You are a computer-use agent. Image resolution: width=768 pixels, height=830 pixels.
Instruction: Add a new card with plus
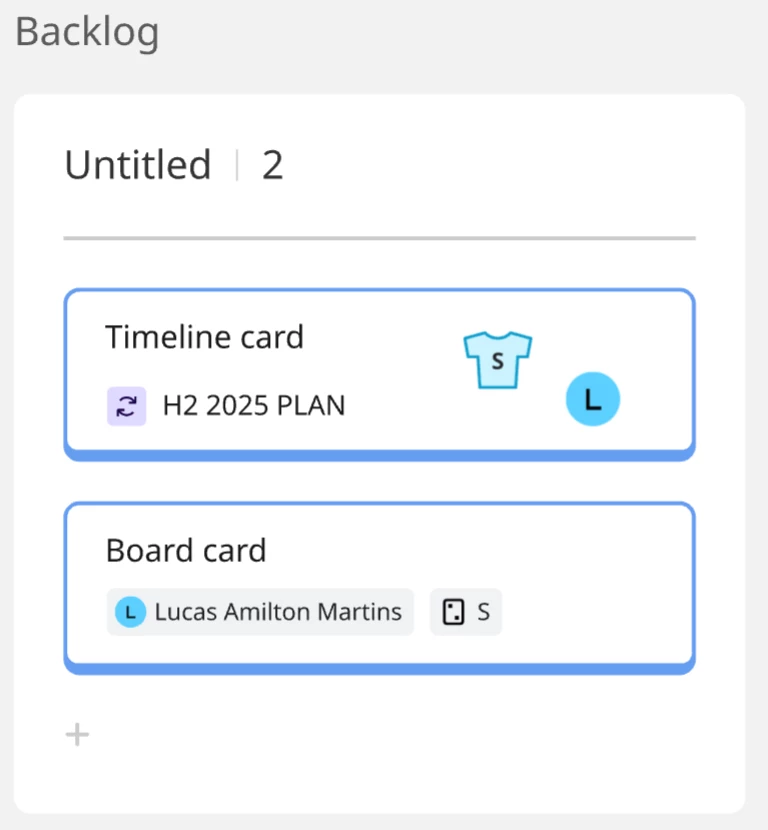(x=77, y=736)
